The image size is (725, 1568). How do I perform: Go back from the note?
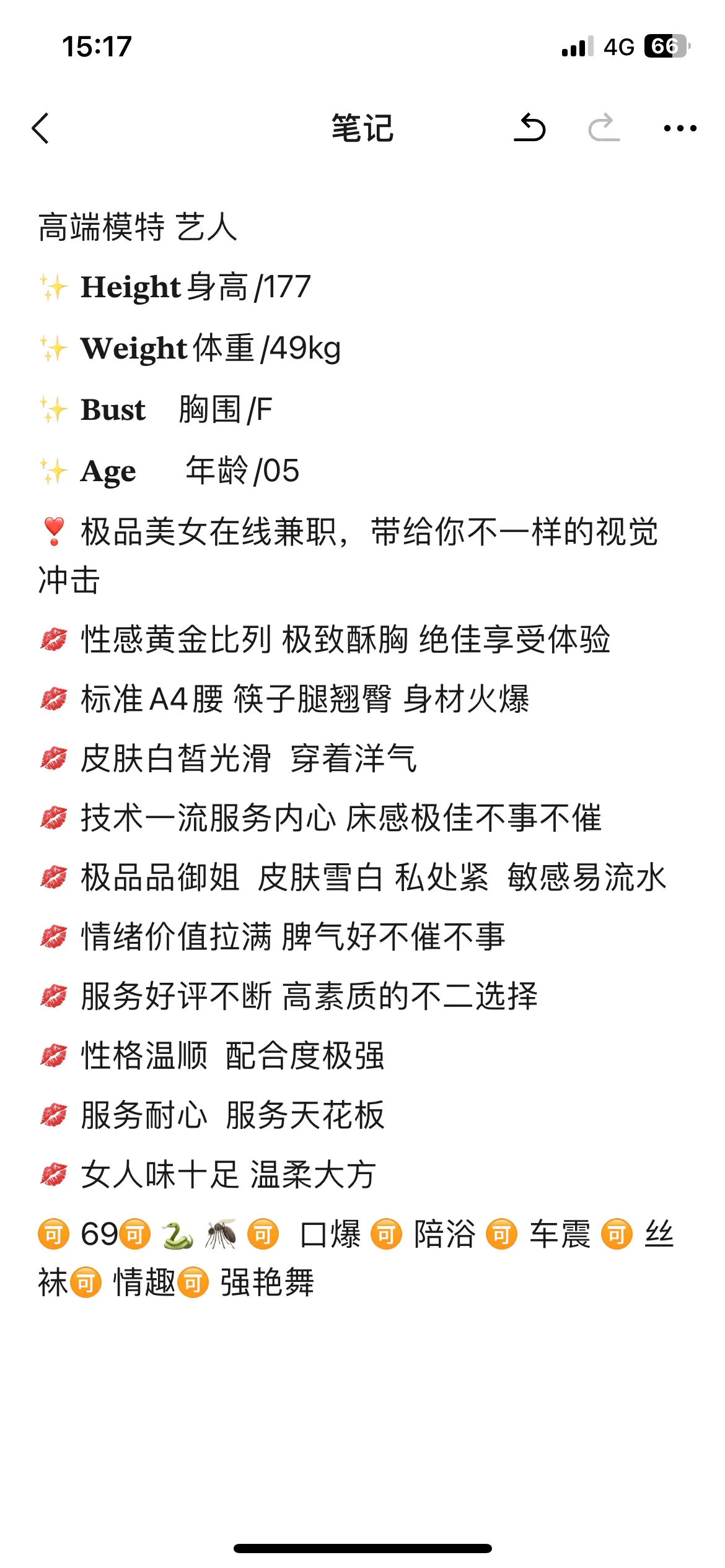[x=41, y=129]
